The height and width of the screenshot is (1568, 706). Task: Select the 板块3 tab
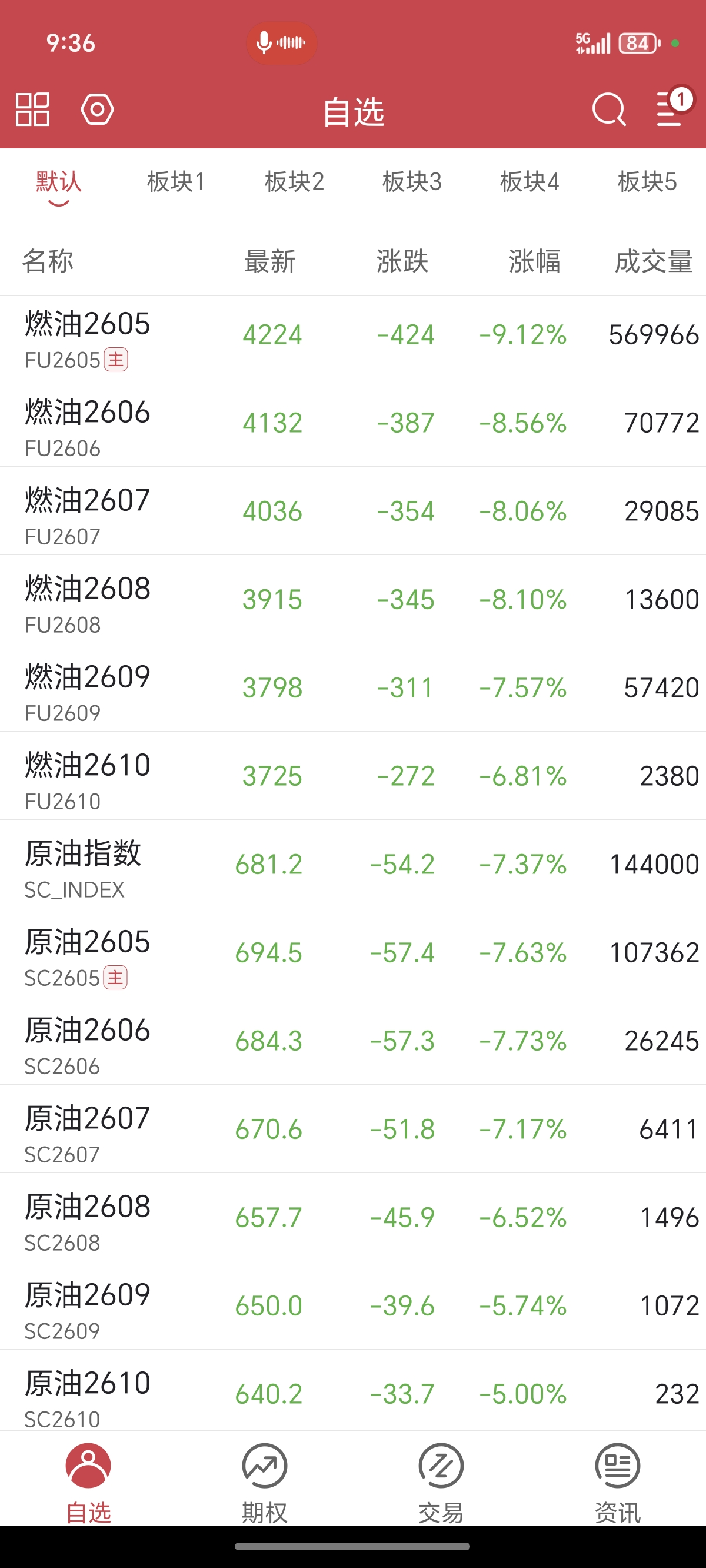coord(411,181)
